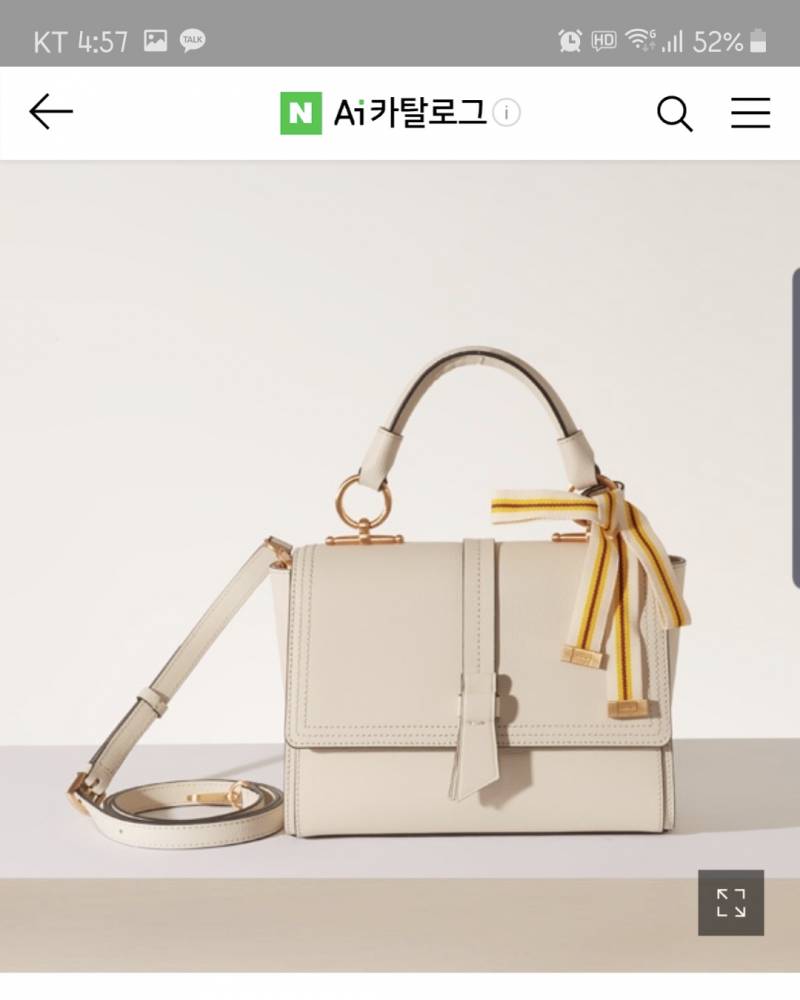The image size is (800, 1000).
Task: Open the hamburger menu
Action: 749,113
